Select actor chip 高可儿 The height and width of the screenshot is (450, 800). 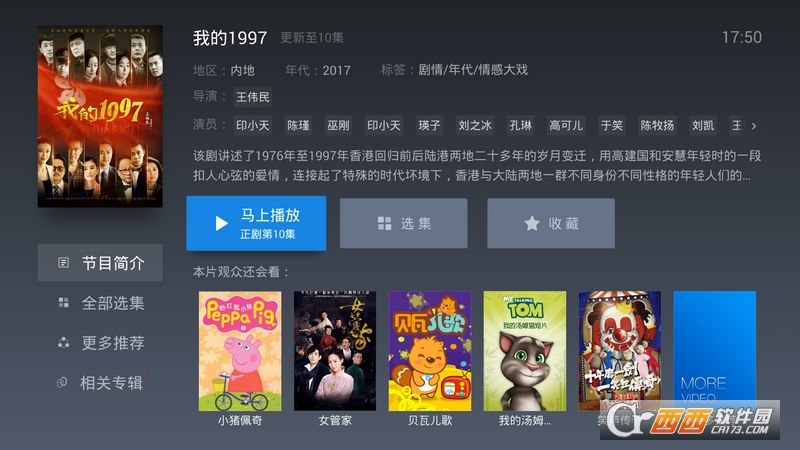[566, 126]
